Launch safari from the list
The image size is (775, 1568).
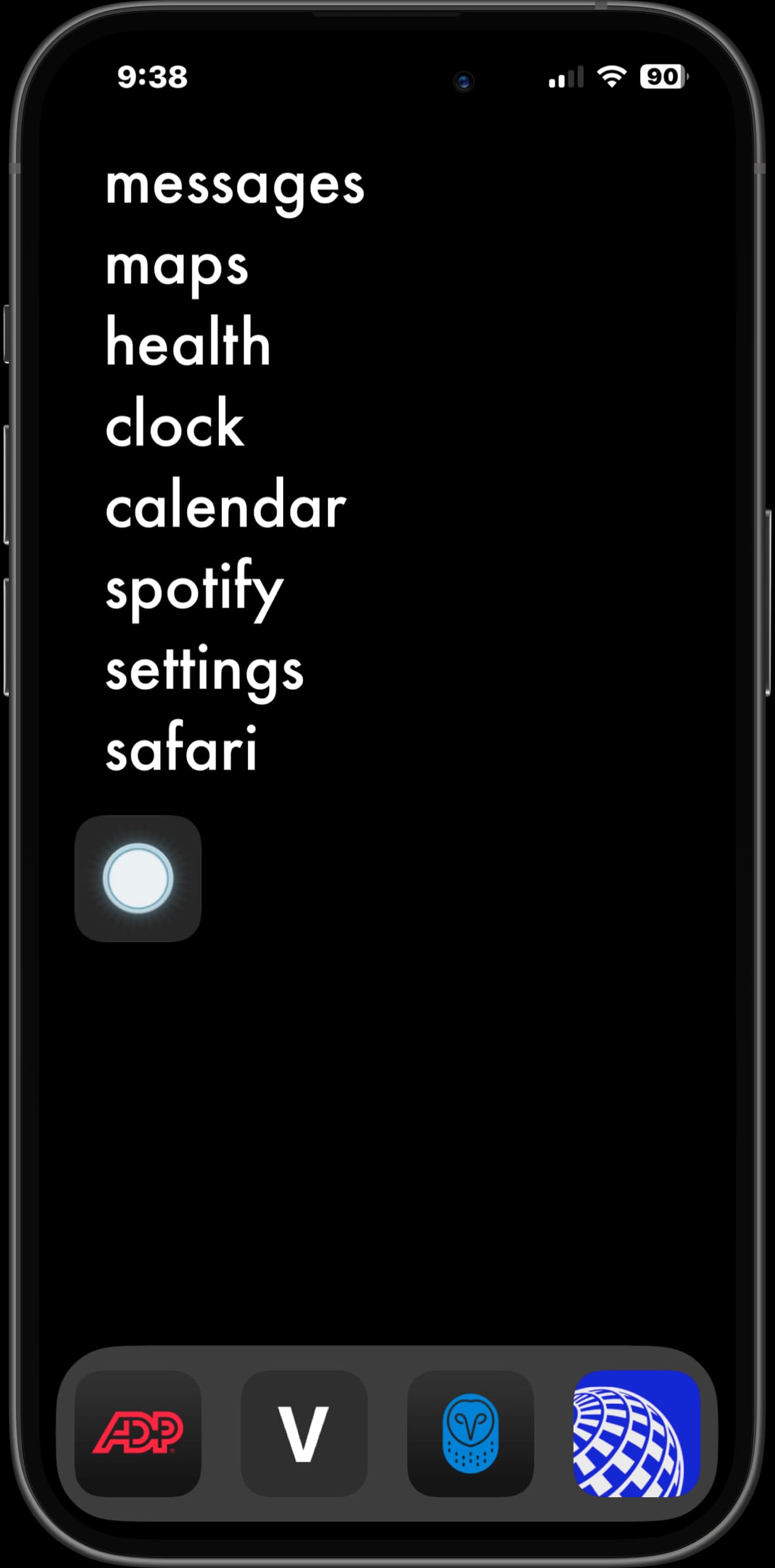point(181,749)
